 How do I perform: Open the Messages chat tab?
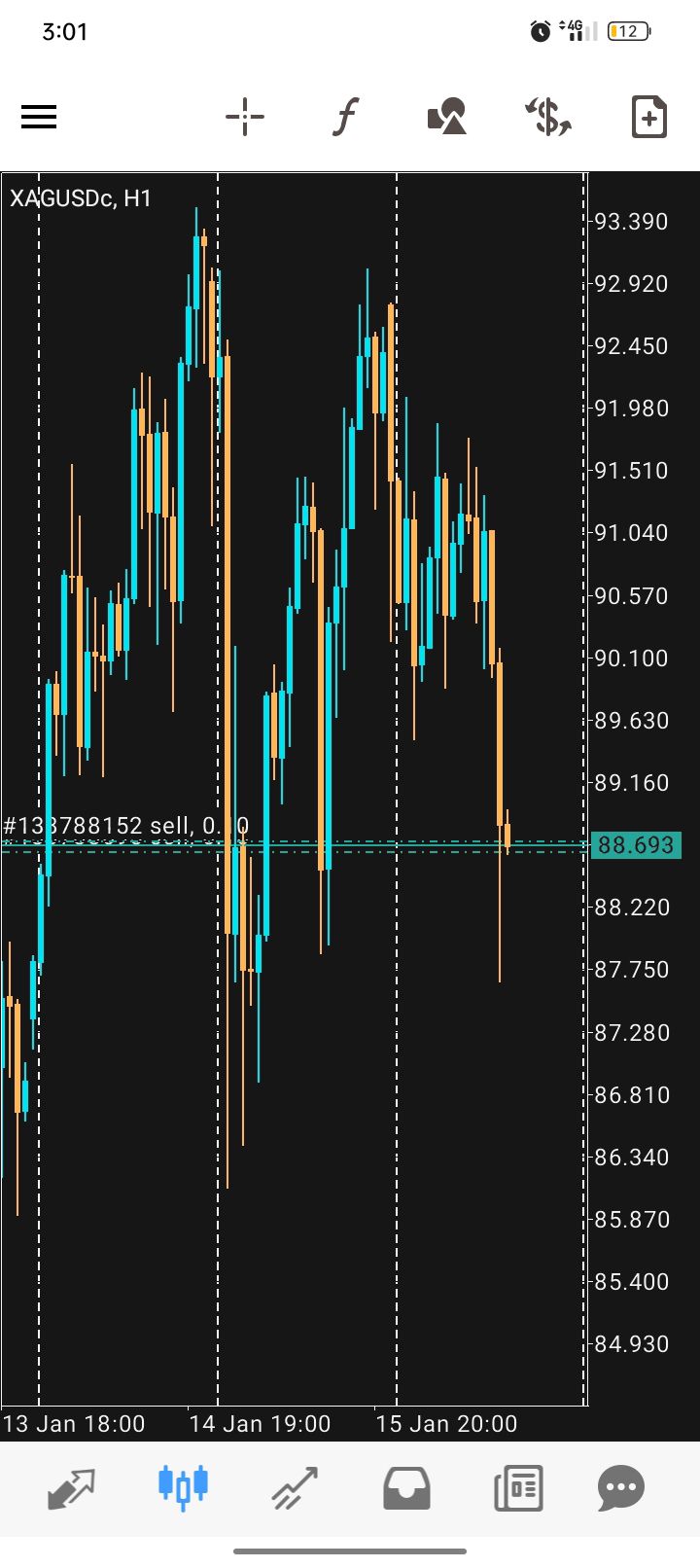click(x=621, y=1488)
